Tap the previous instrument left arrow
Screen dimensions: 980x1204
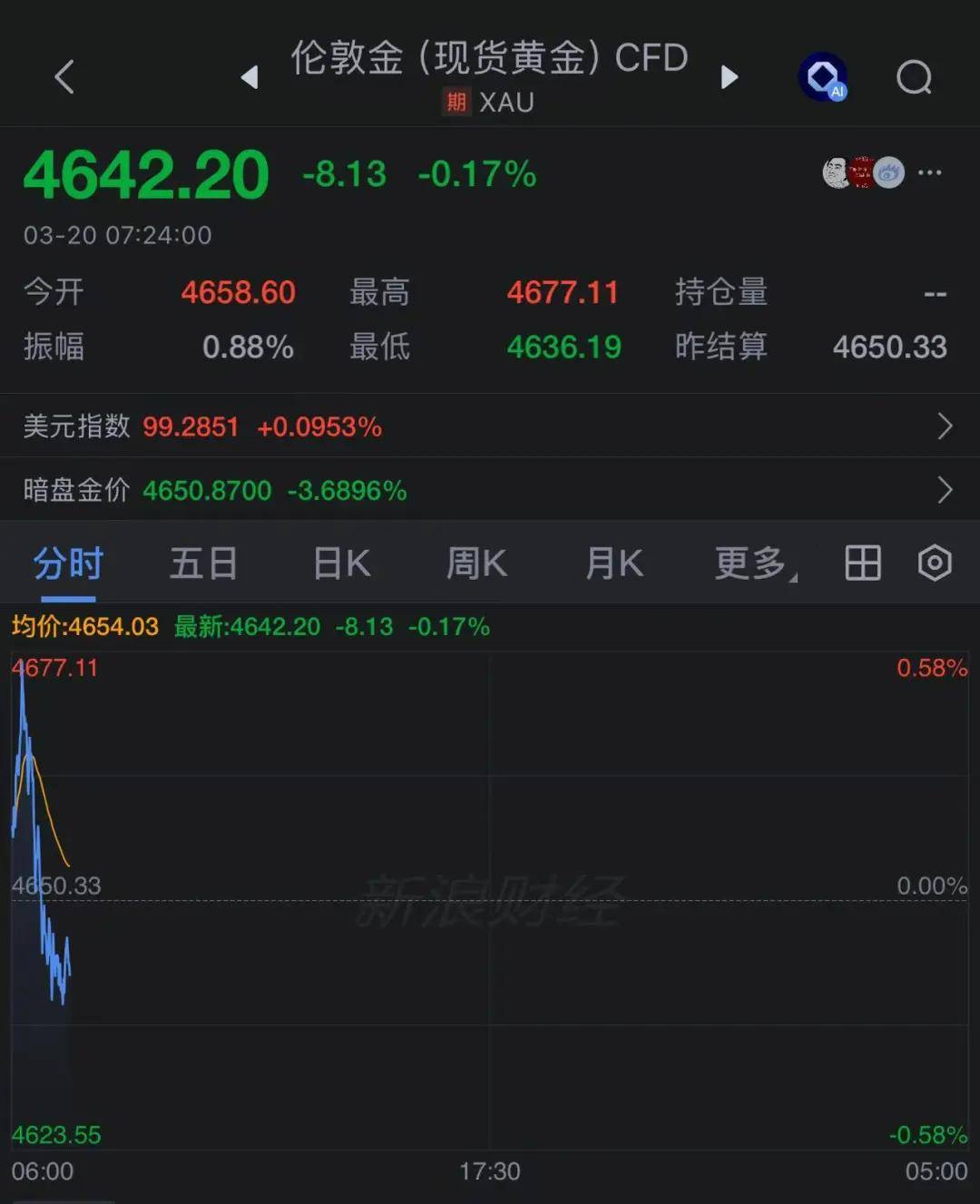click(250, 77)
